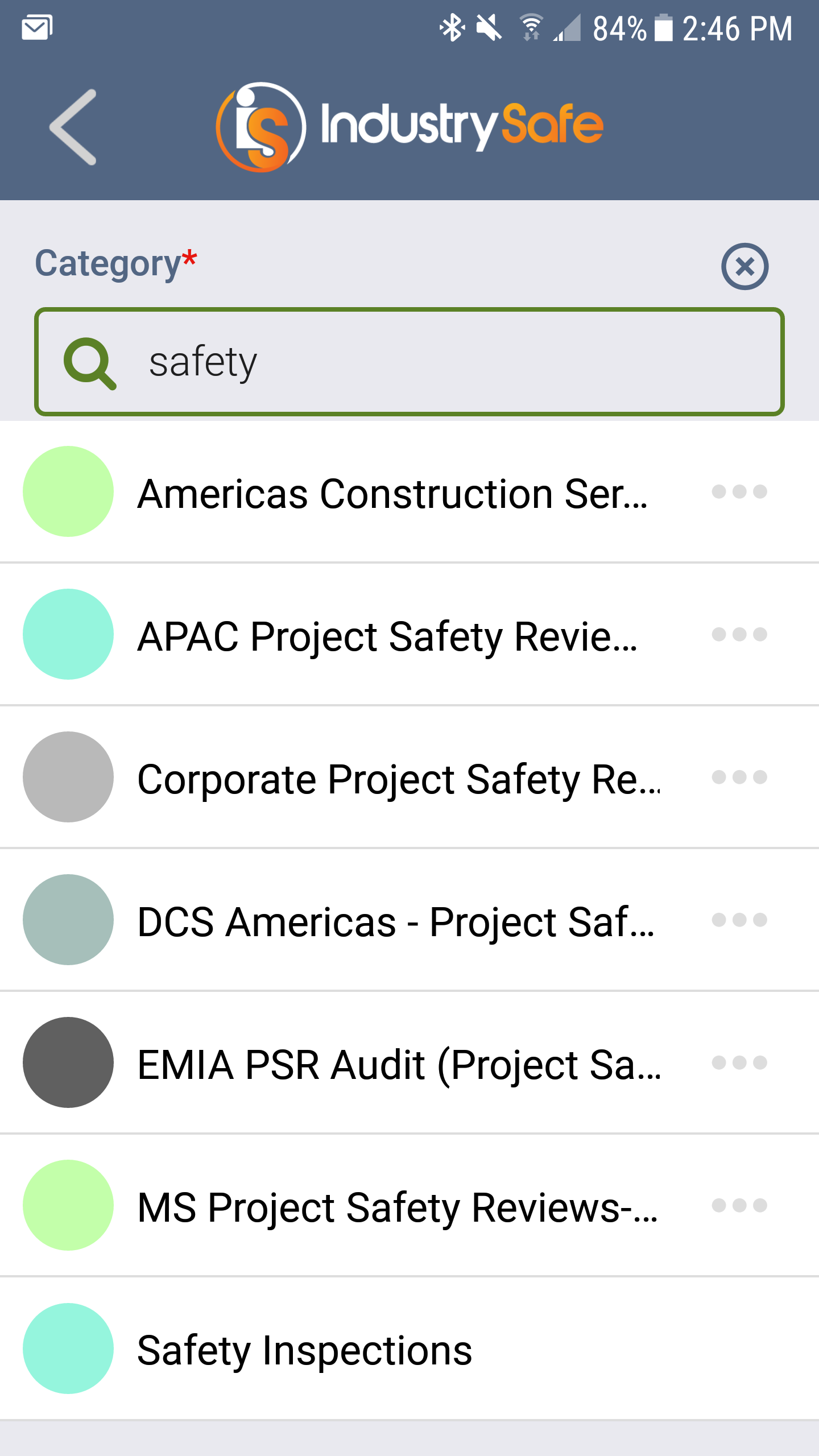Open the three dots beside MS Project Safety
The height and width of the screenshot is (1456, 819).
[739, 1205]
